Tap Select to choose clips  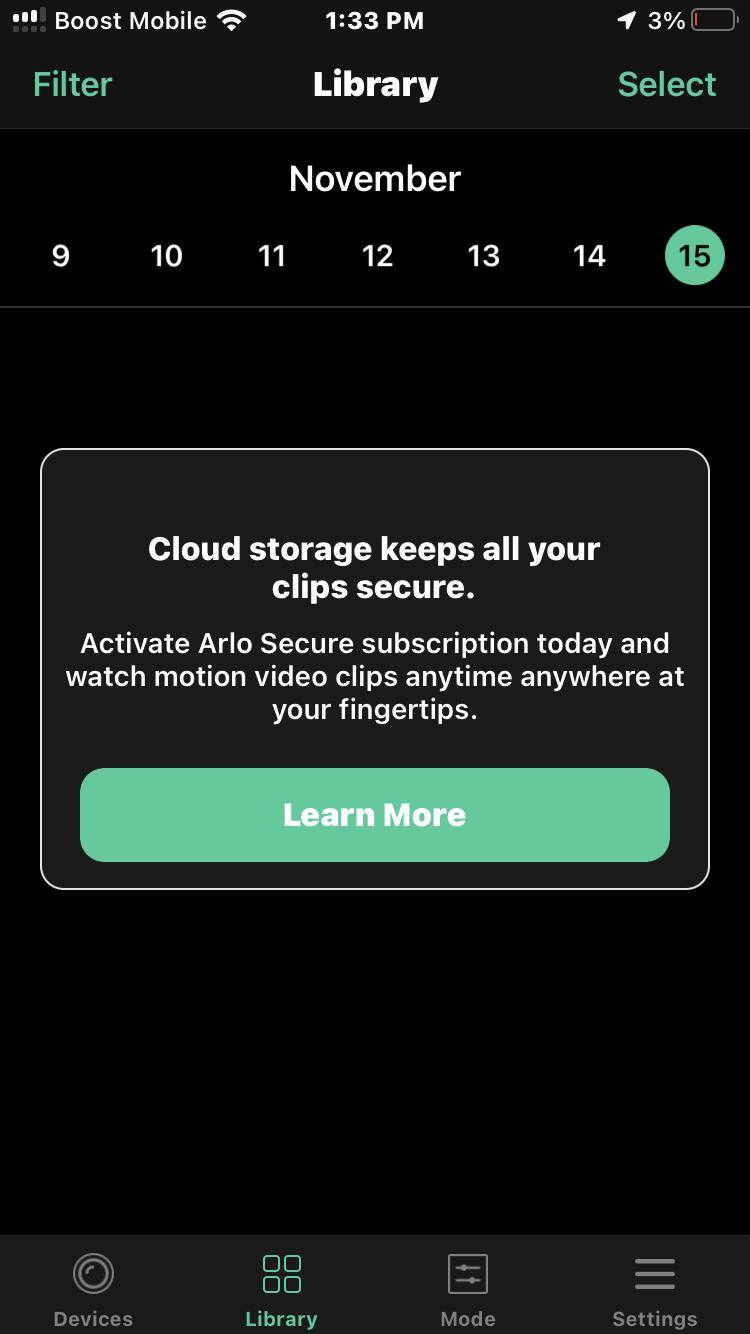tap(666, 84)
